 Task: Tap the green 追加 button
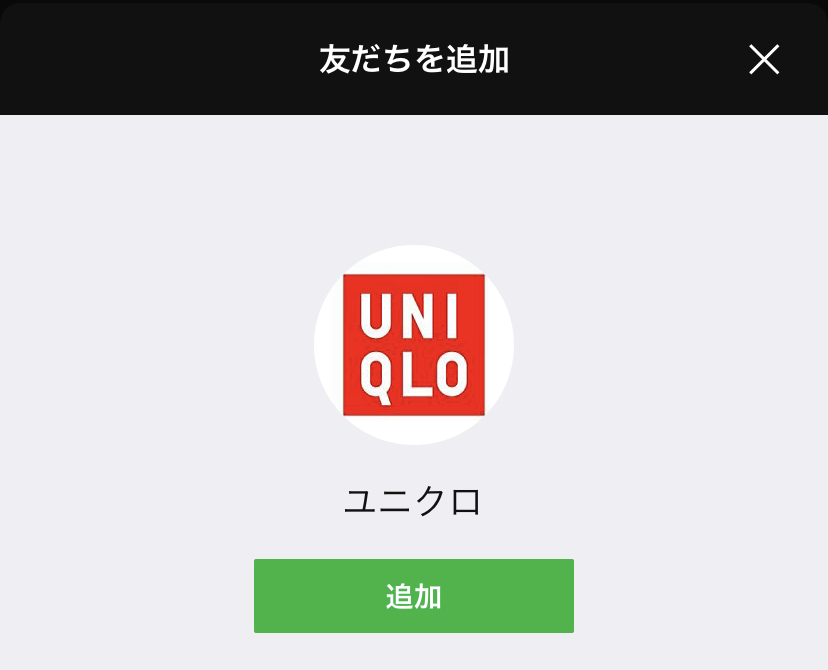pos(413,596)
